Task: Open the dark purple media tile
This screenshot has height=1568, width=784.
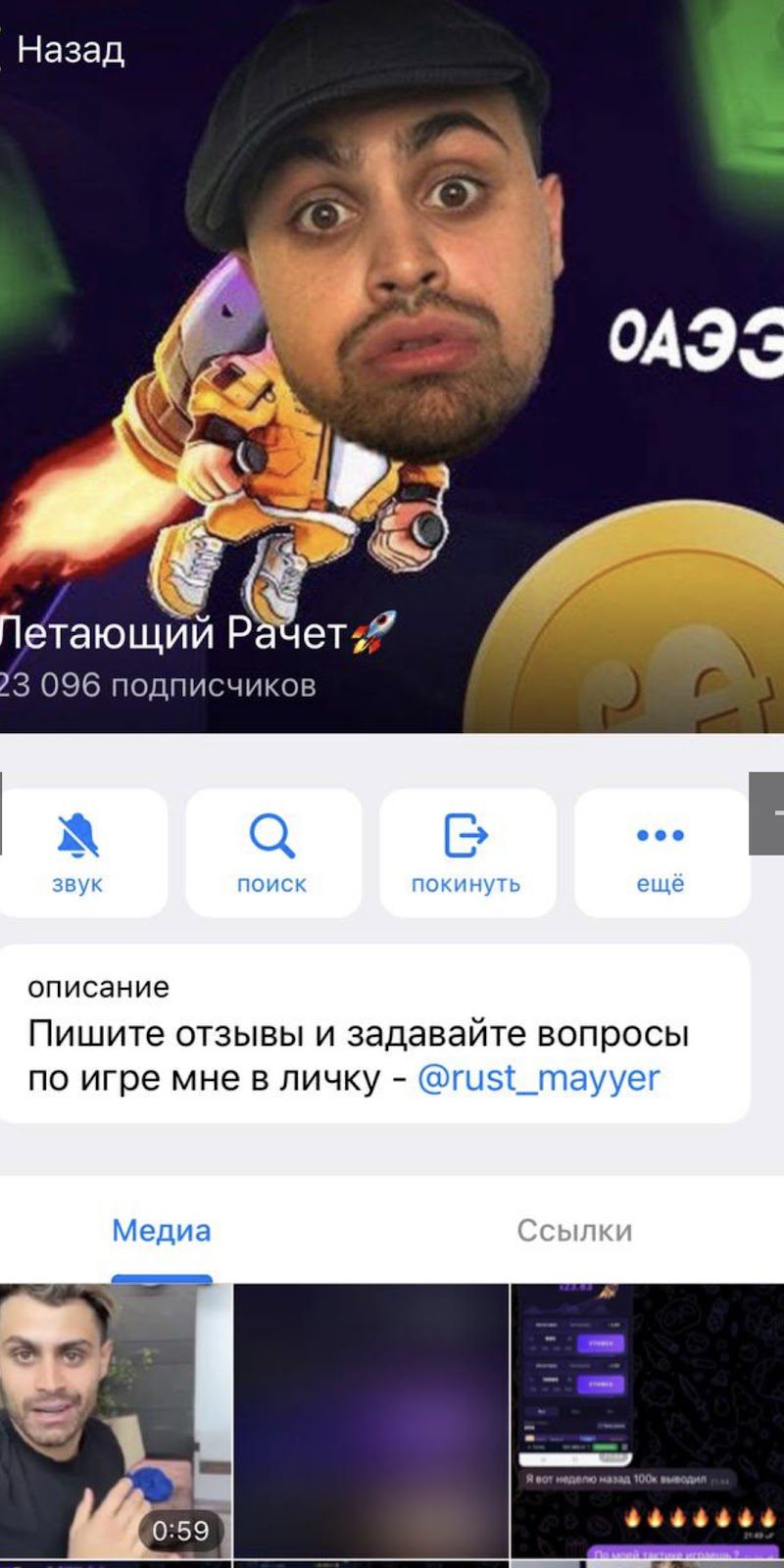Action: coord(370,1421)
